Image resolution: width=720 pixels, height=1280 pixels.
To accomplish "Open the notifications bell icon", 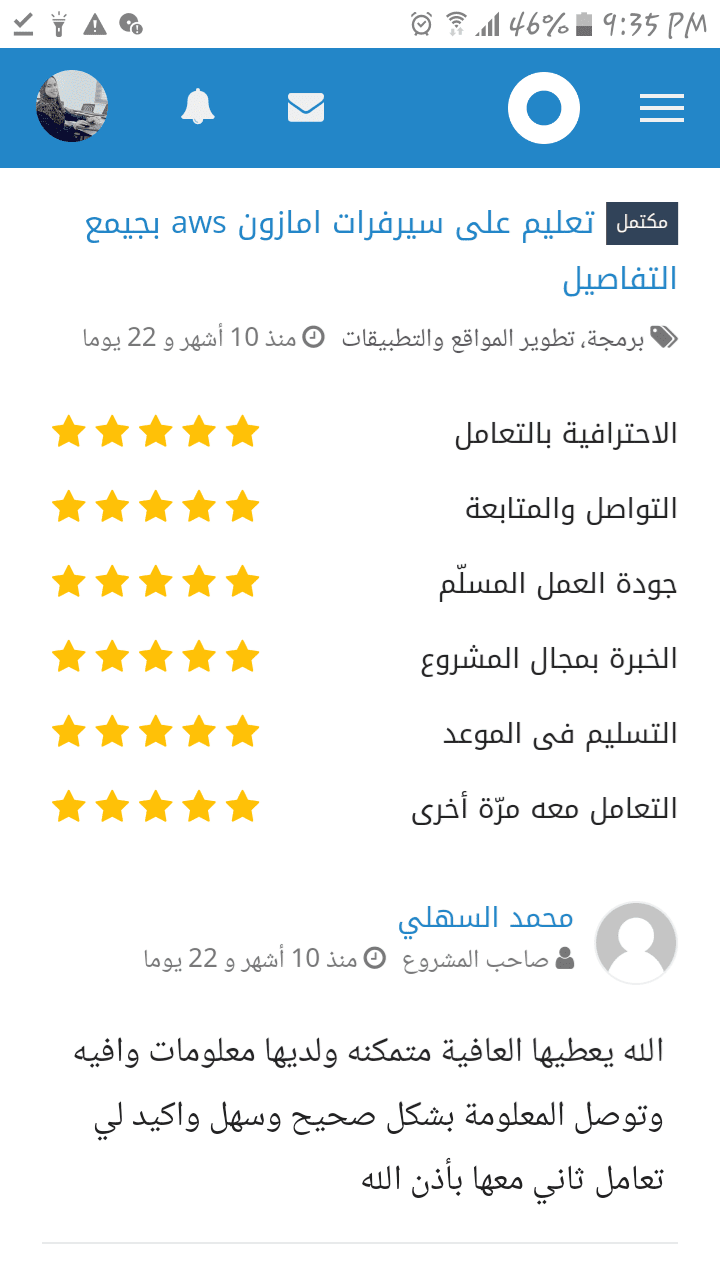I will tap(197, 107).
